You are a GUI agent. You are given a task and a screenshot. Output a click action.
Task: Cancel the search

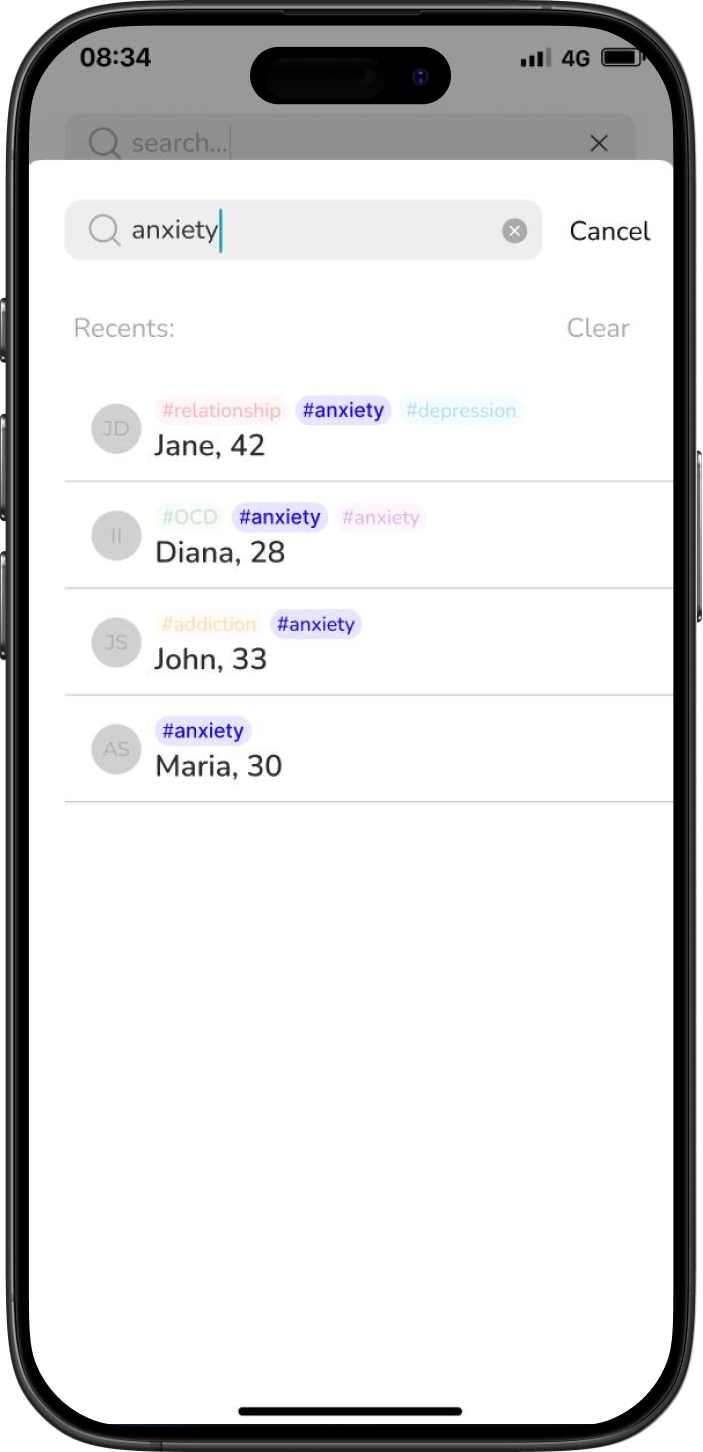click(x=609, y=231)
